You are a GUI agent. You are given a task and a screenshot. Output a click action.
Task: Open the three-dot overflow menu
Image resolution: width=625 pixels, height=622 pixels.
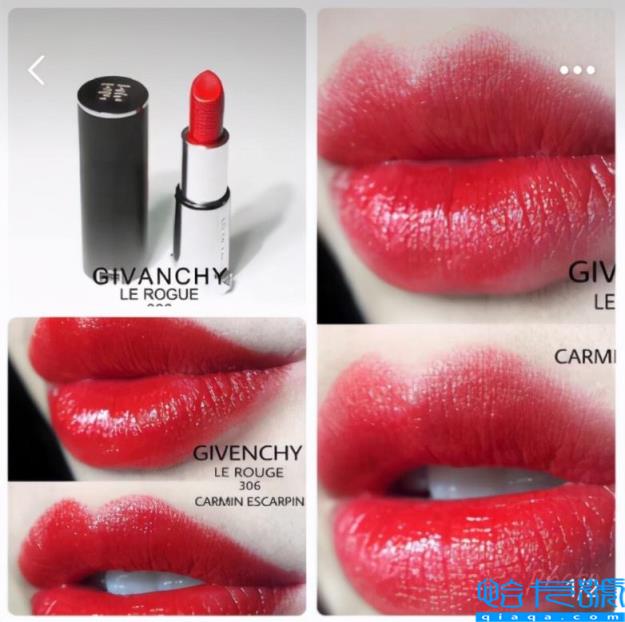577,70
